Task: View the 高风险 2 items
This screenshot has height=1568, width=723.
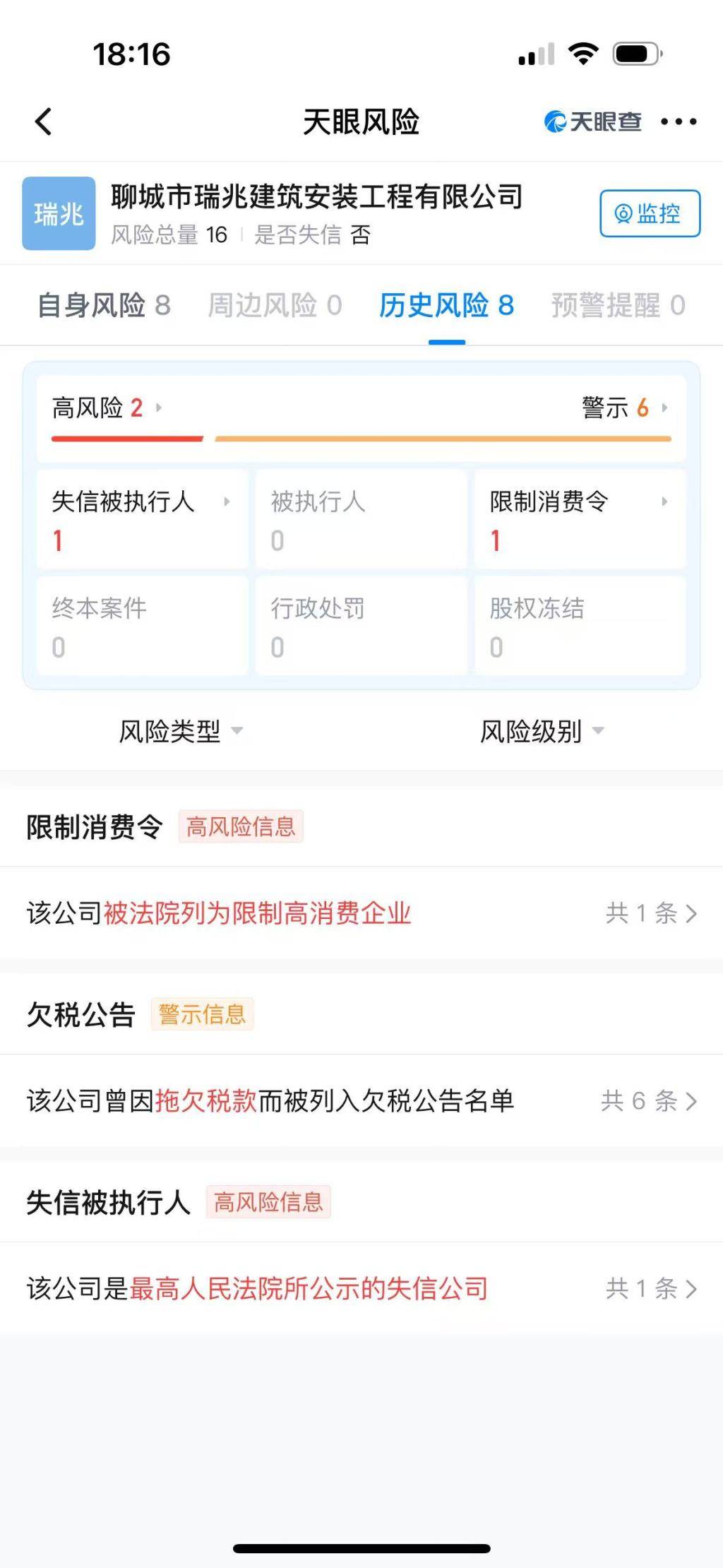Action: (x=107, y=408)
